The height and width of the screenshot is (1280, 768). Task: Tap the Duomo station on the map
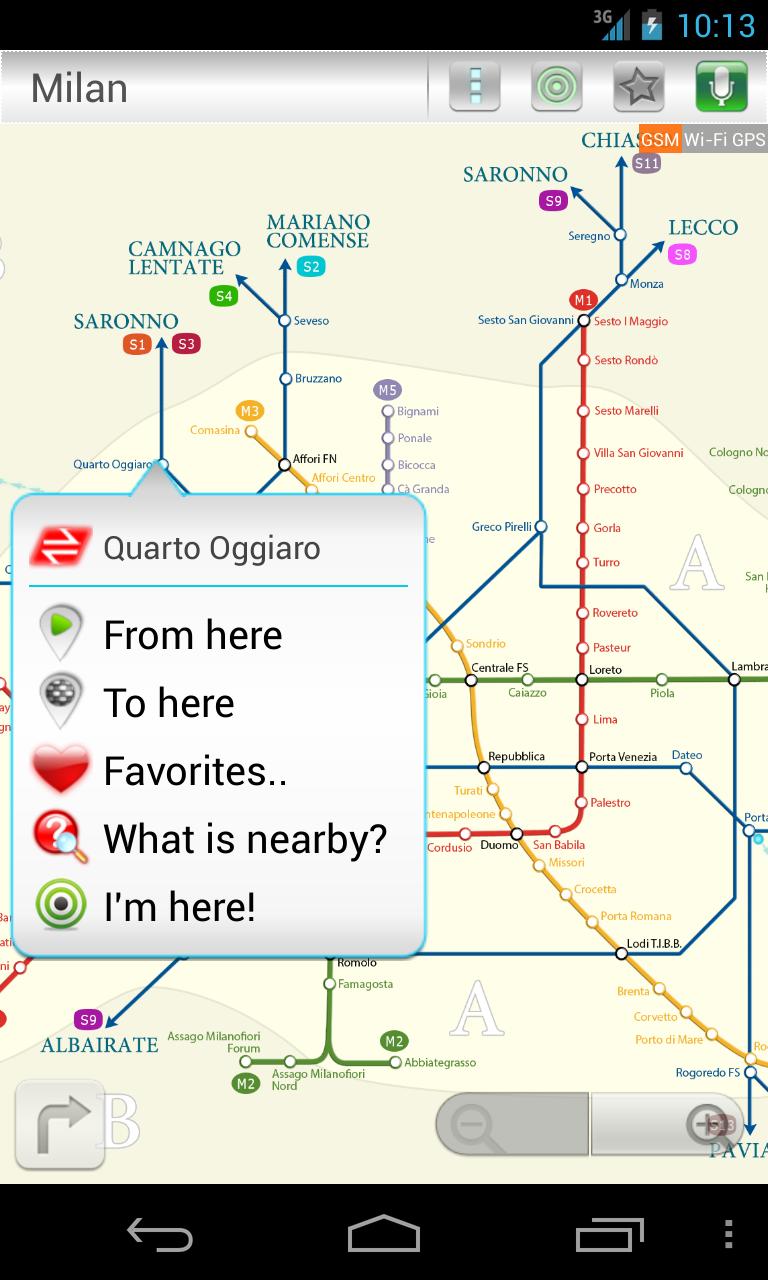(517, 833)
